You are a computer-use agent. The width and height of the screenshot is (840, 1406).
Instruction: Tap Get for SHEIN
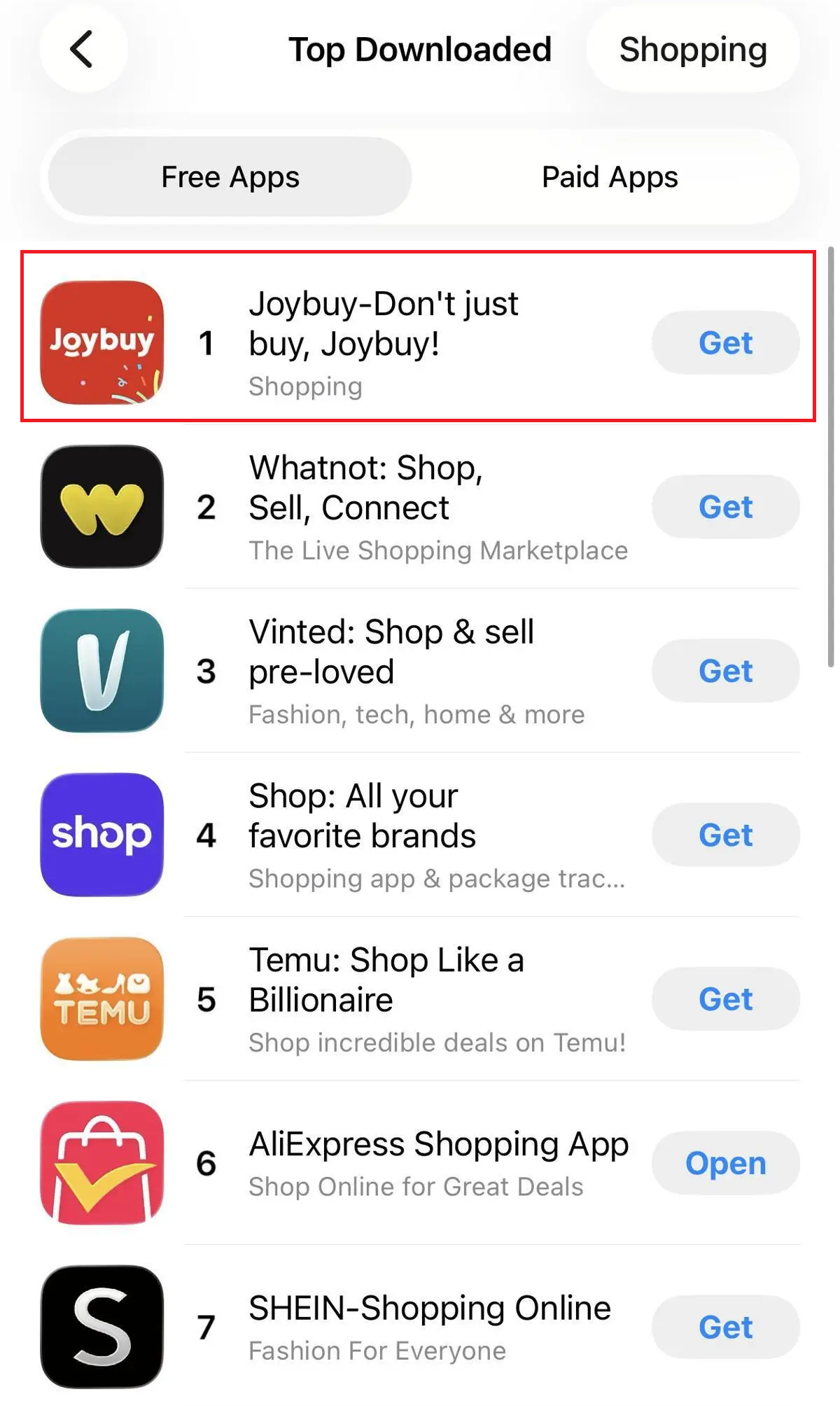click(x=725, y=1327)
